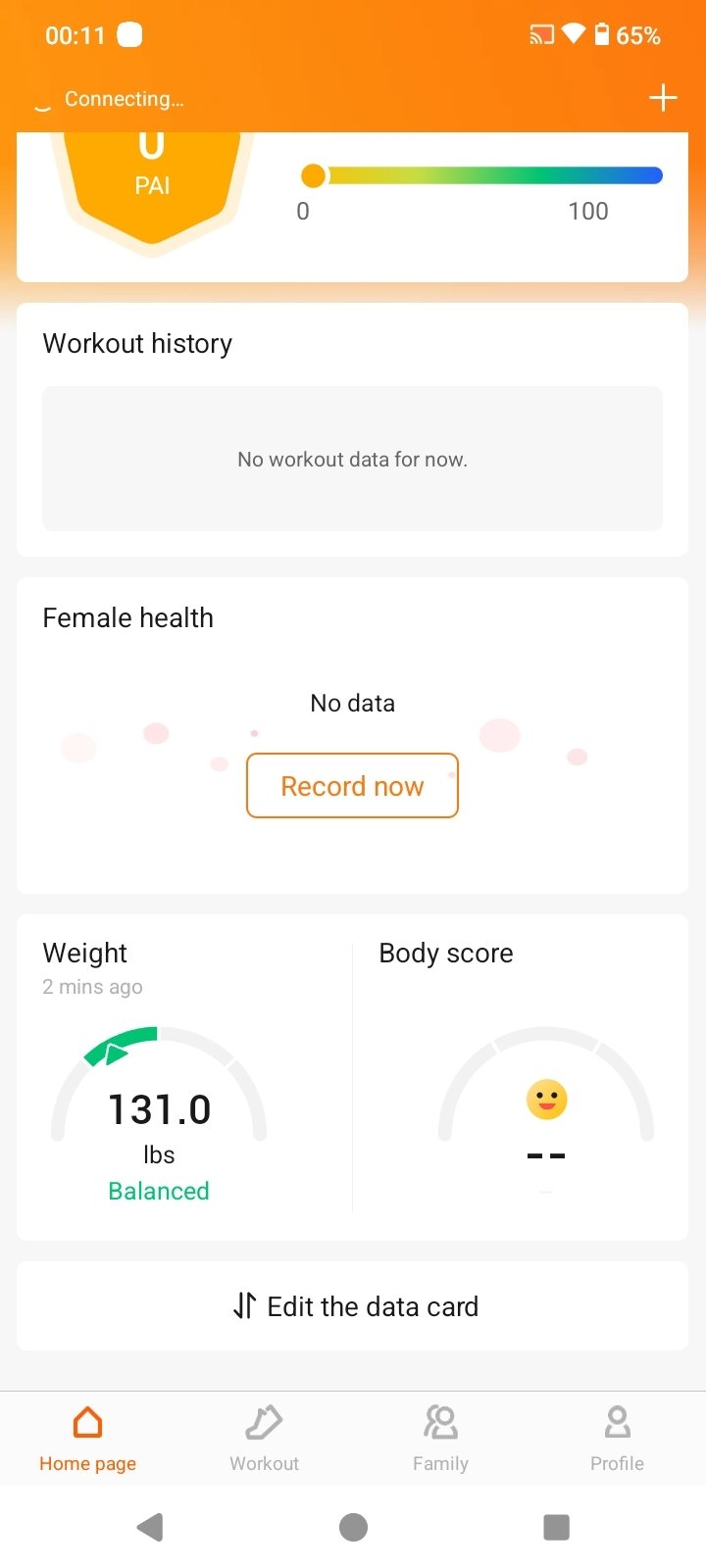Open recent apps with the square button
The height and width of the screenshot is (1568, 706).
click(x=556, y=1527)
